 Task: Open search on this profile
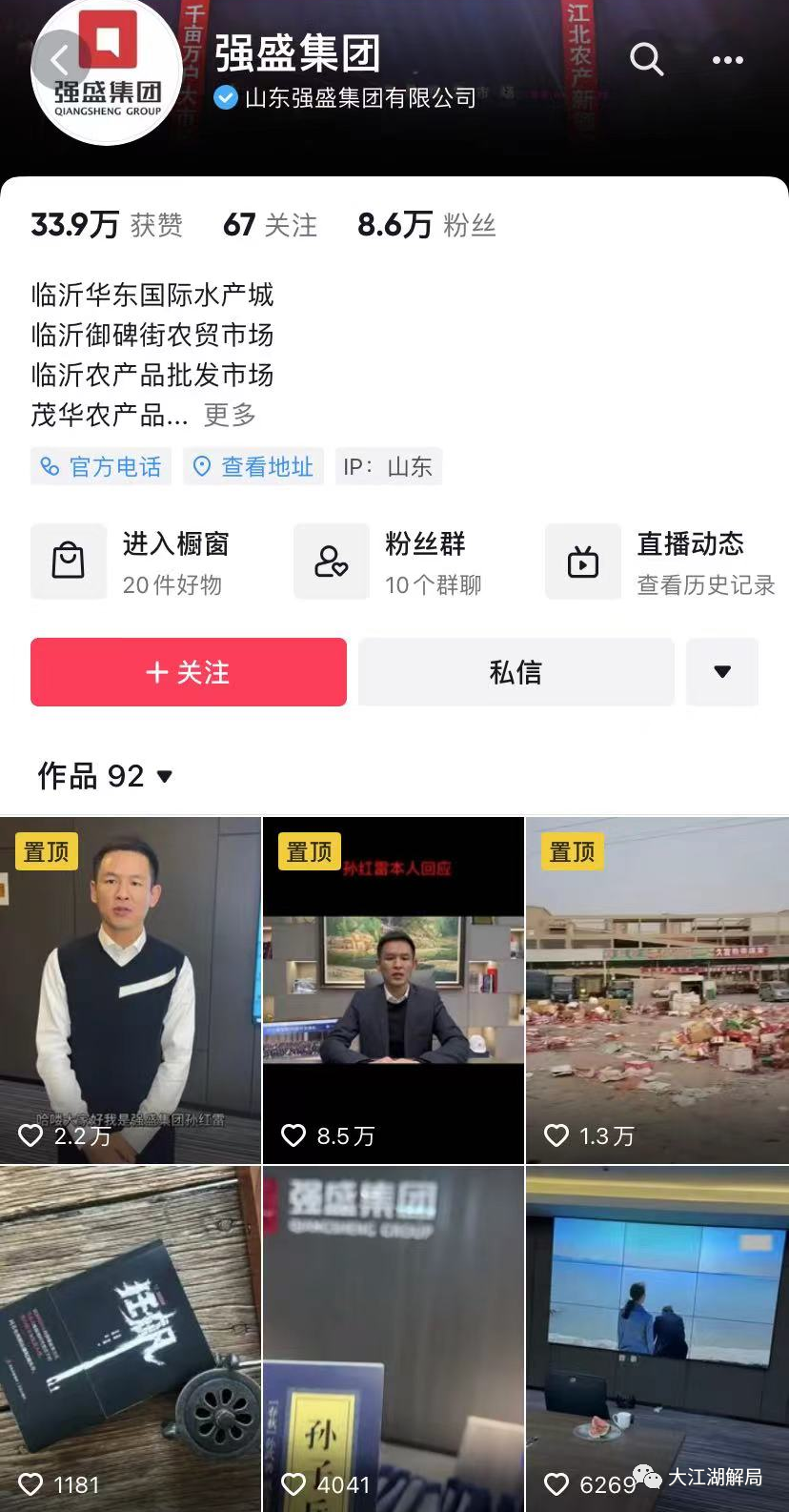[646, 60]
